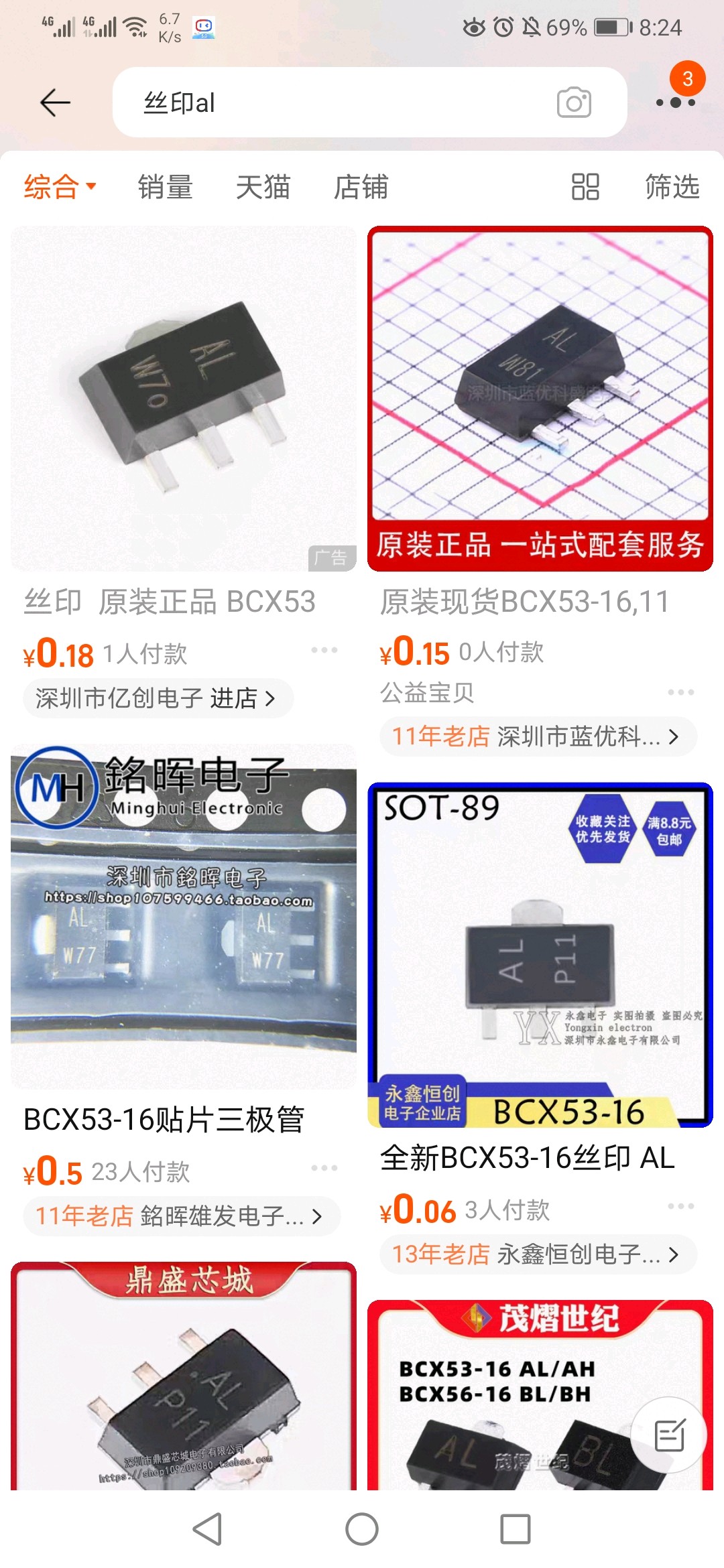
Task: Open the three-dot menu with badge
Action: click(676, 102)
